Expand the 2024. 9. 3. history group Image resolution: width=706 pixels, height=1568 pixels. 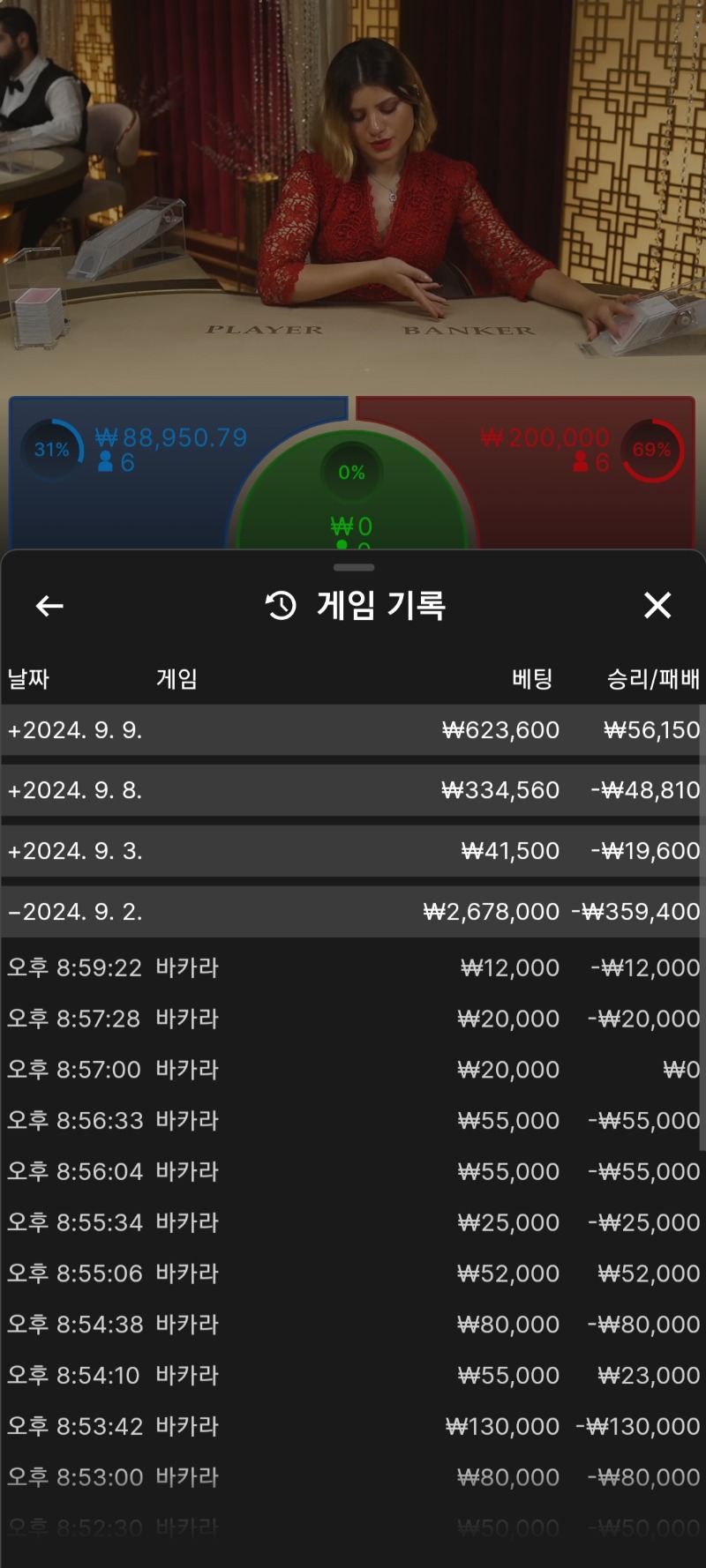point(351,851)
